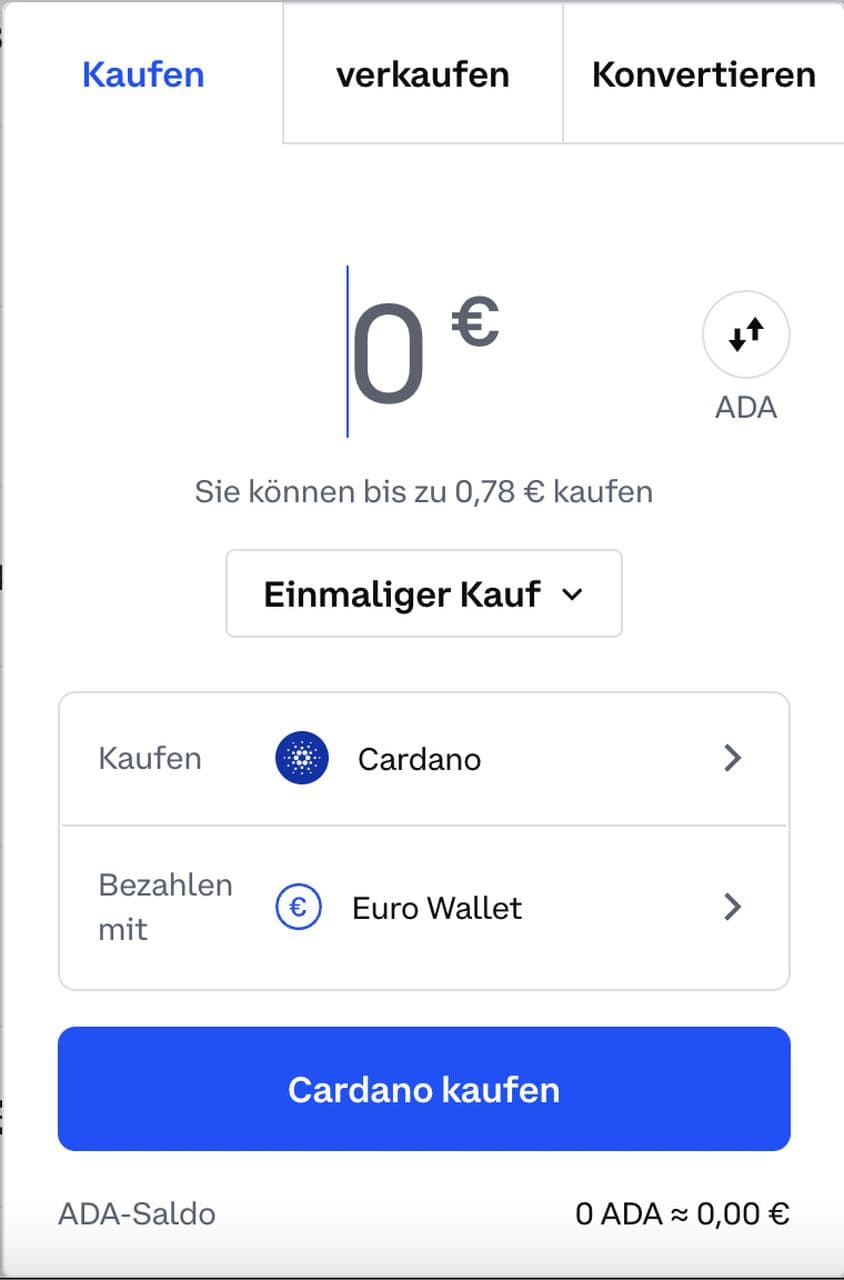
Task: Open the Cardano asset selection row
Action: point(424,760)
